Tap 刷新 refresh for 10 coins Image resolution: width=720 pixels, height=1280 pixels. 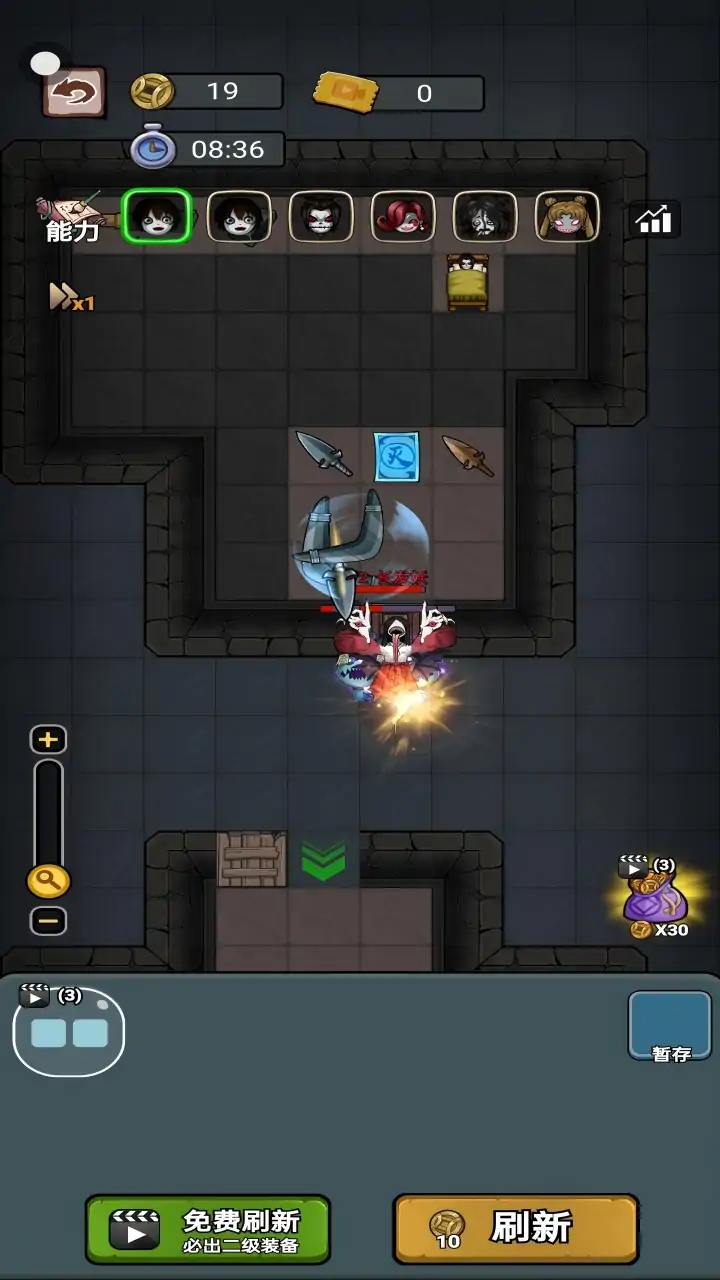pyautogui.click(x=515, y=1229)
